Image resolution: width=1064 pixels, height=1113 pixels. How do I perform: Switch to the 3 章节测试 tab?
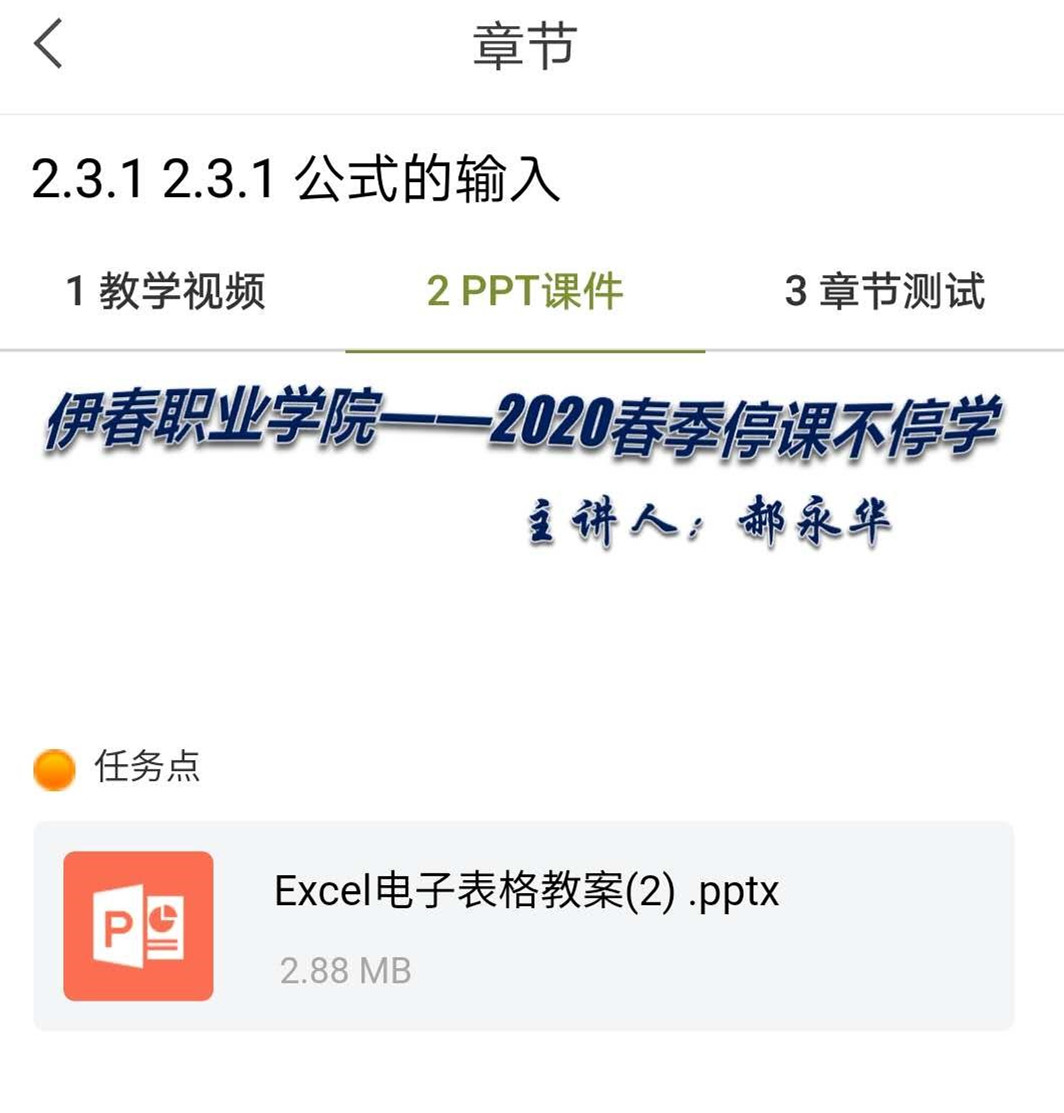click(884, 287)
